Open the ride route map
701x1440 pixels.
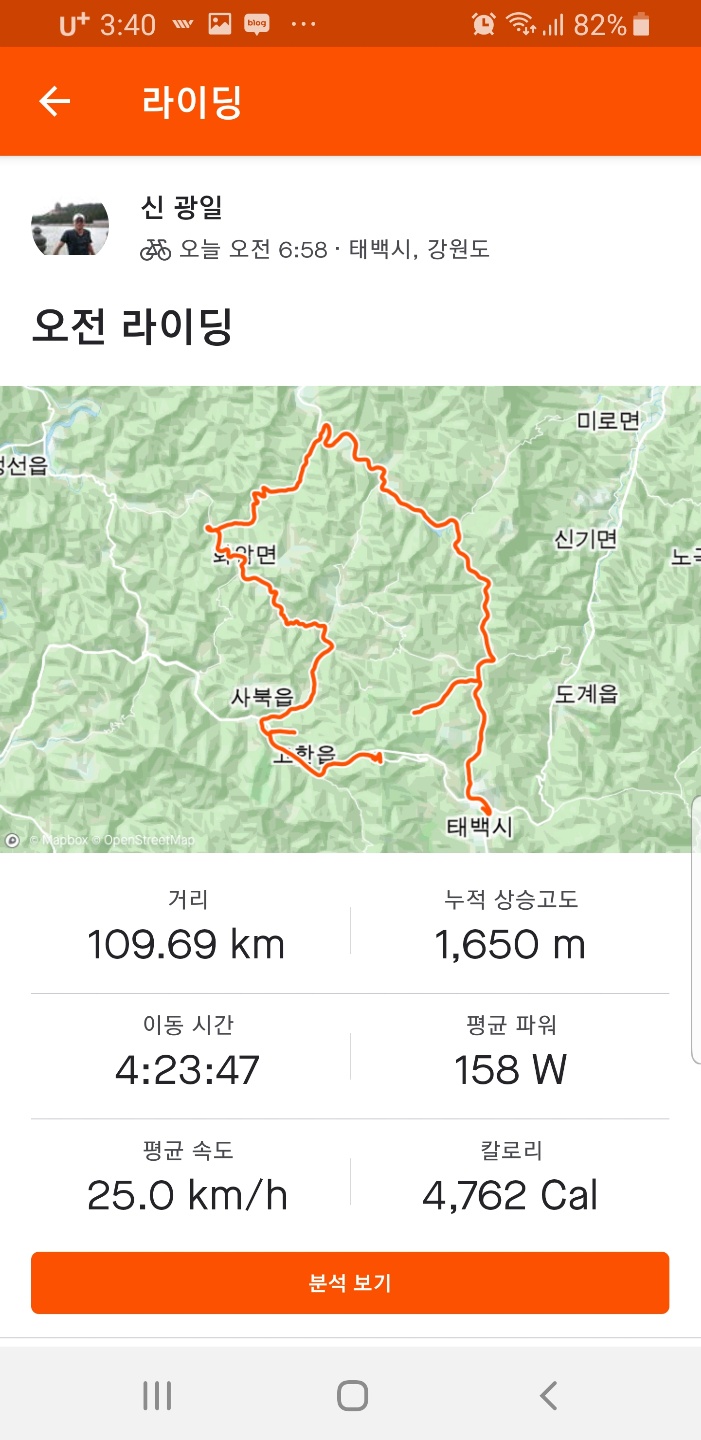pyautogui.click(x=350, y=618)
